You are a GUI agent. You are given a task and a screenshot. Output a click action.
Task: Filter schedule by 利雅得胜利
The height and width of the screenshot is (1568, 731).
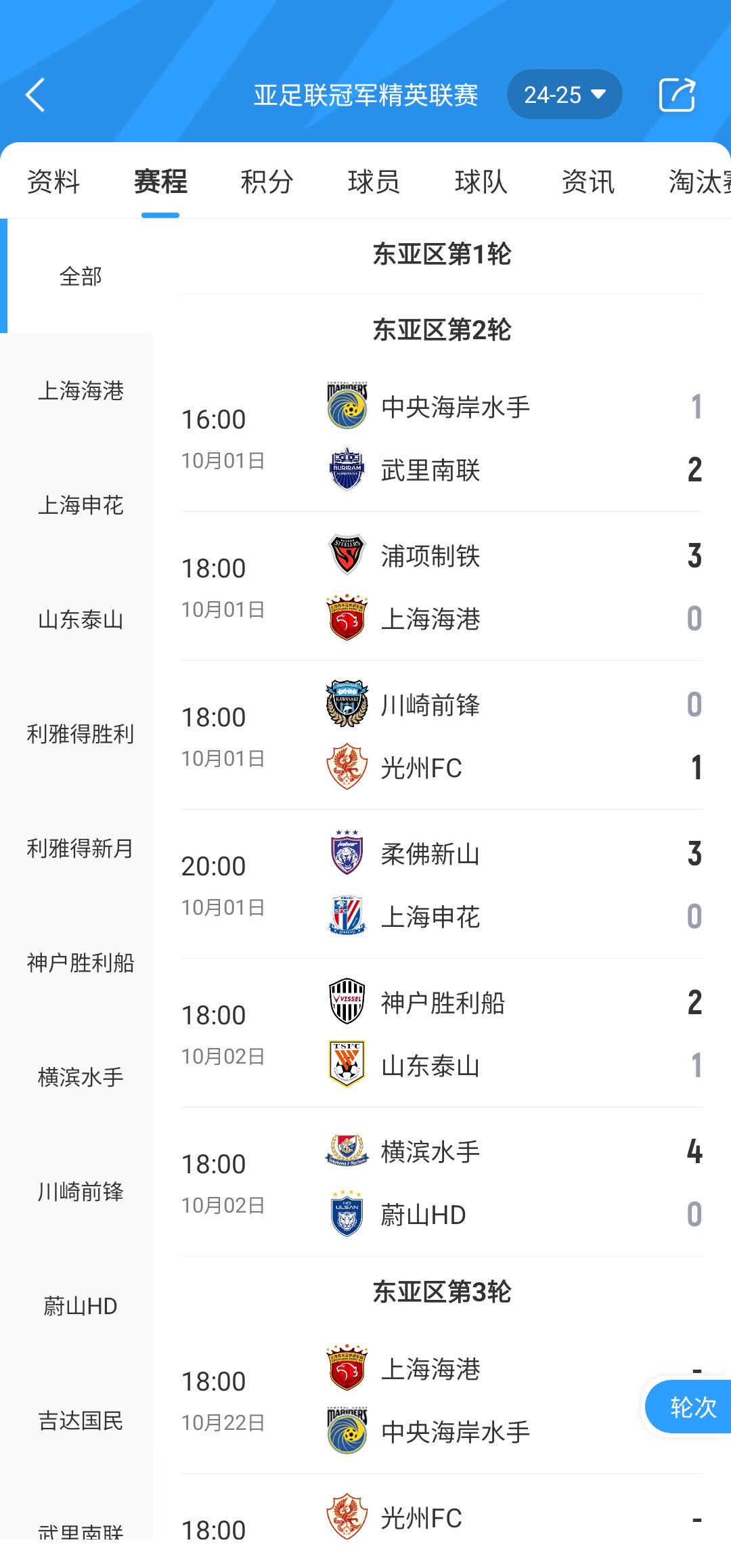click(81, 734)
